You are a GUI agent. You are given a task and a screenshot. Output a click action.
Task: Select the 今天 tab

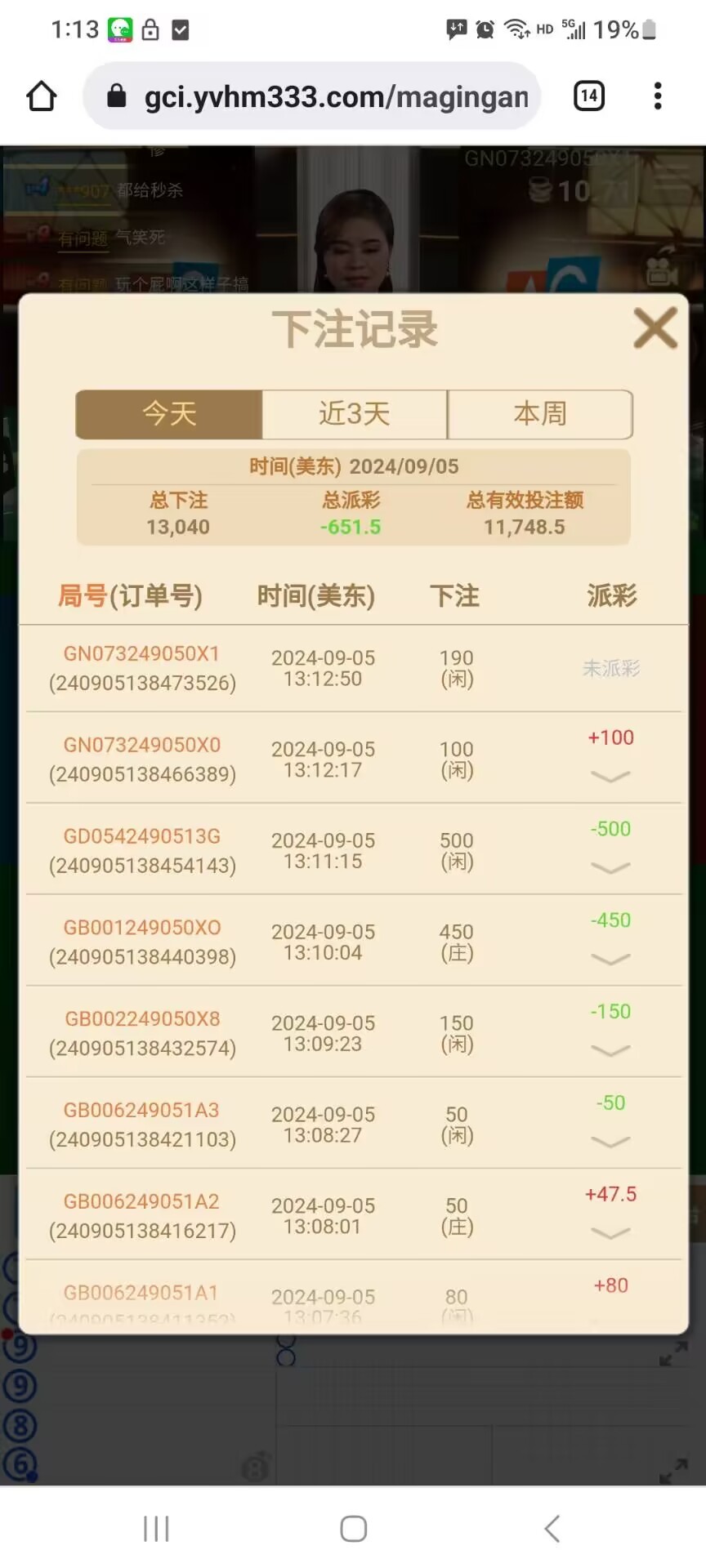pos(169,414)
